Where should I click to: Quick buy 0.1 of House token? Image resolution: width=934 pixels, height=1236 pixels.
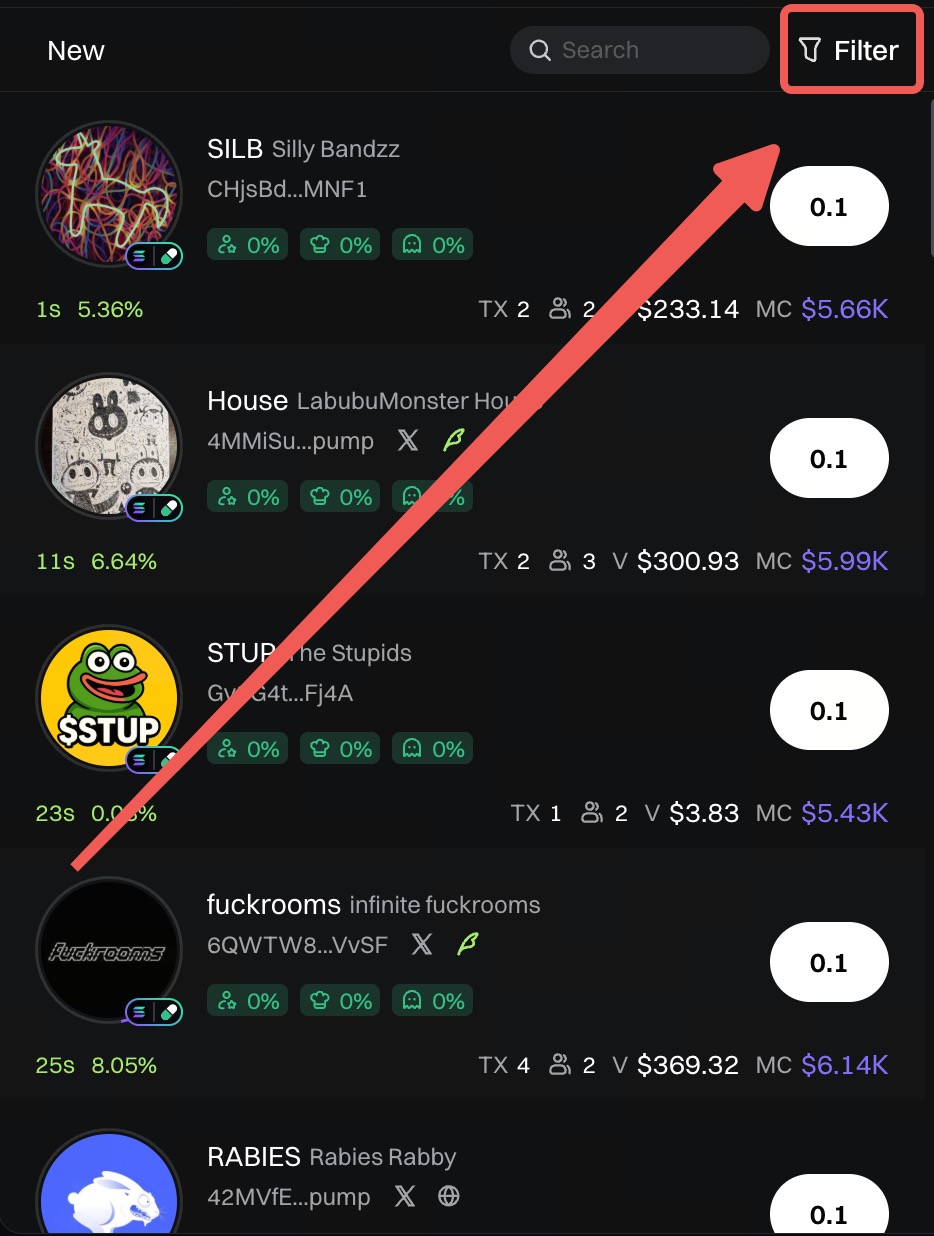click(x=828, y=459)
